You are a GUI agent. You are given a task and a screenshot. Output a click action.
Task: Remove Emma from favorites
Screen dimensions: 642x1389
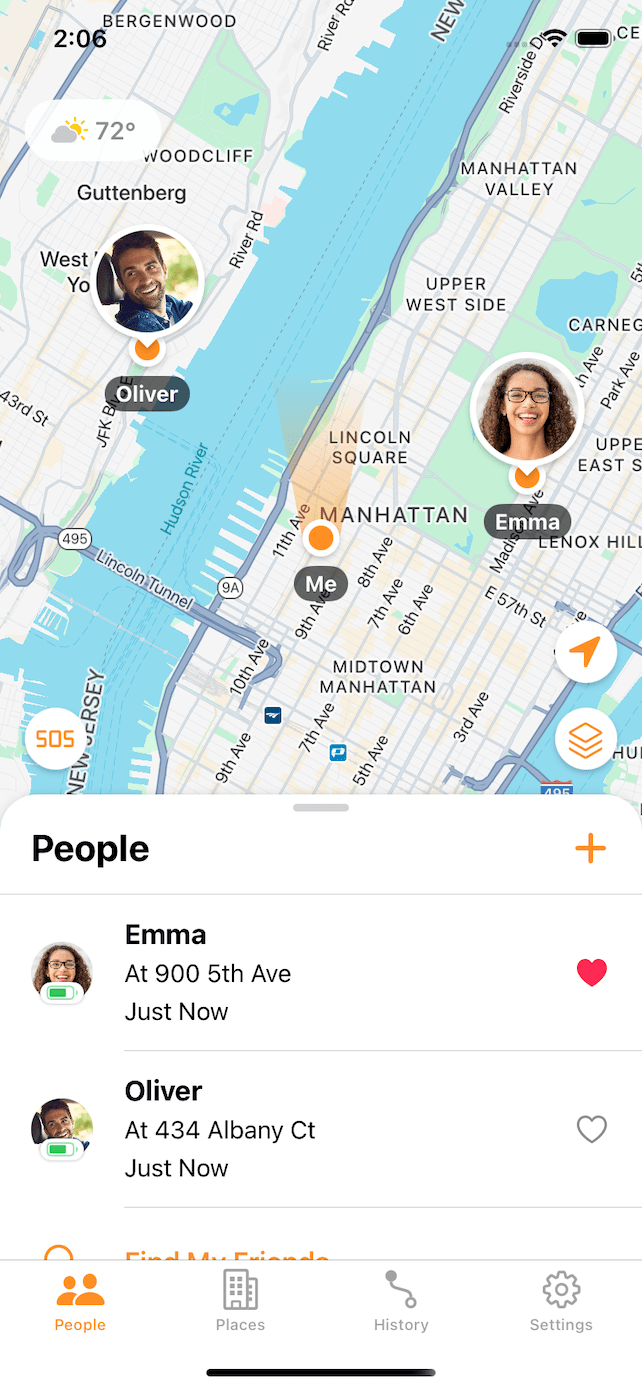click(x=592, y=972)
